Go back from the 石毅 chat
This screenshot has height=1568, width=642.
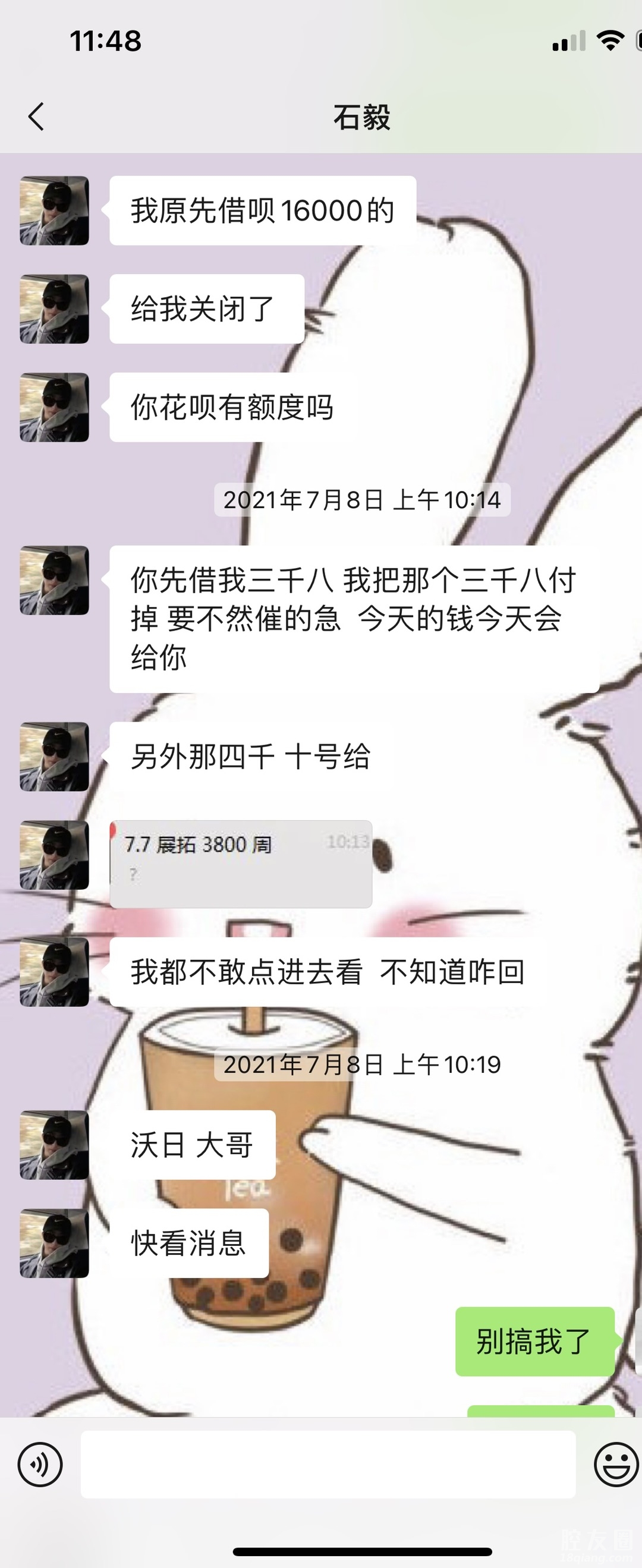click(x=36, y=117)
